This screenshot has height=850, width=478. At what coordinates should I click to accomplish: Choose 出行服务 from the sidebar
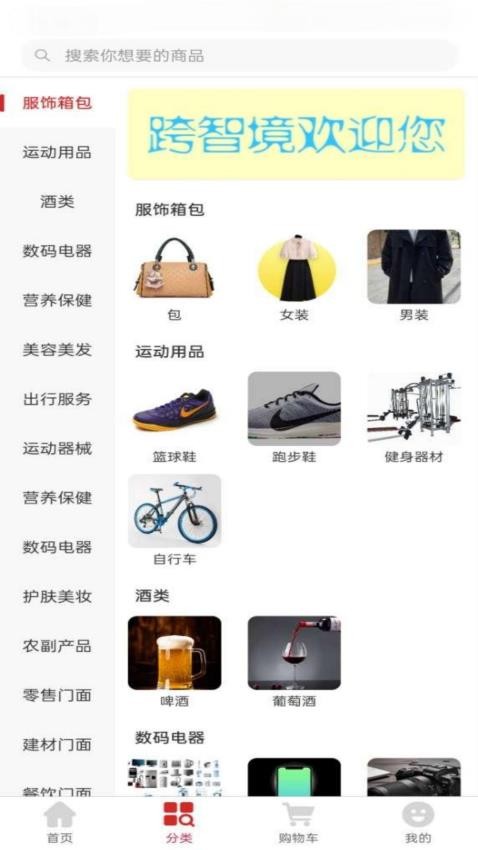pyautogui.click(x=57, y=399)
